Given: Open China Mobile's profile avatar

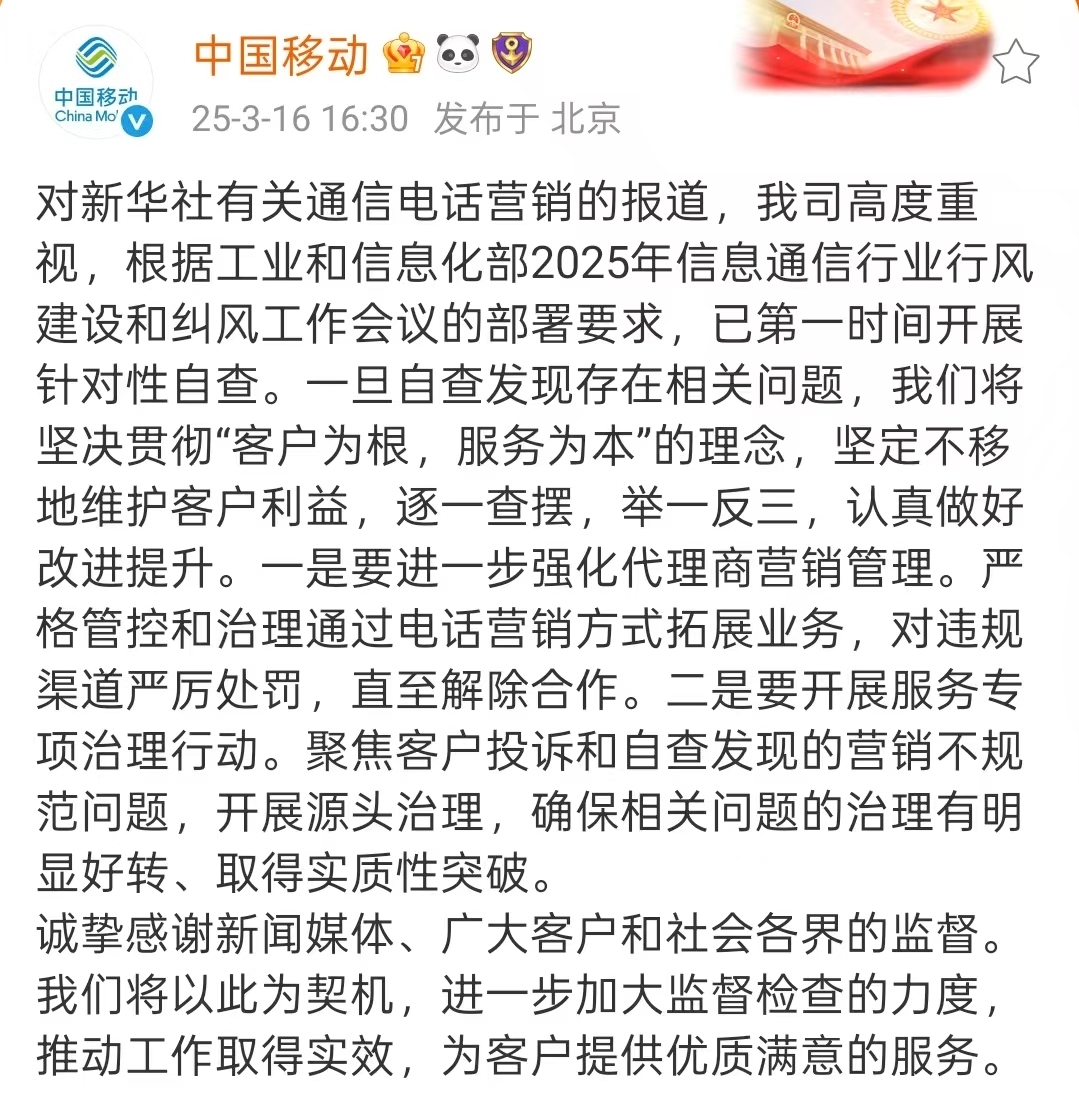Looking at the screenshot, I should [x=96, y=84].
